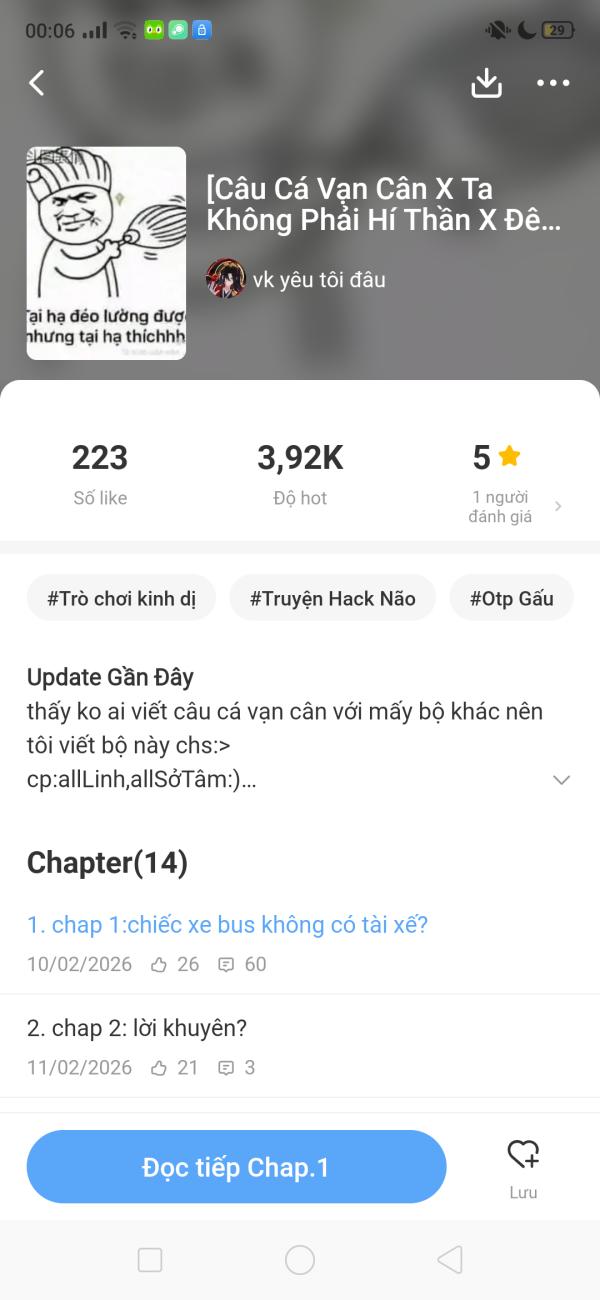Expand the Update Gần Đây description

(561, 780)
